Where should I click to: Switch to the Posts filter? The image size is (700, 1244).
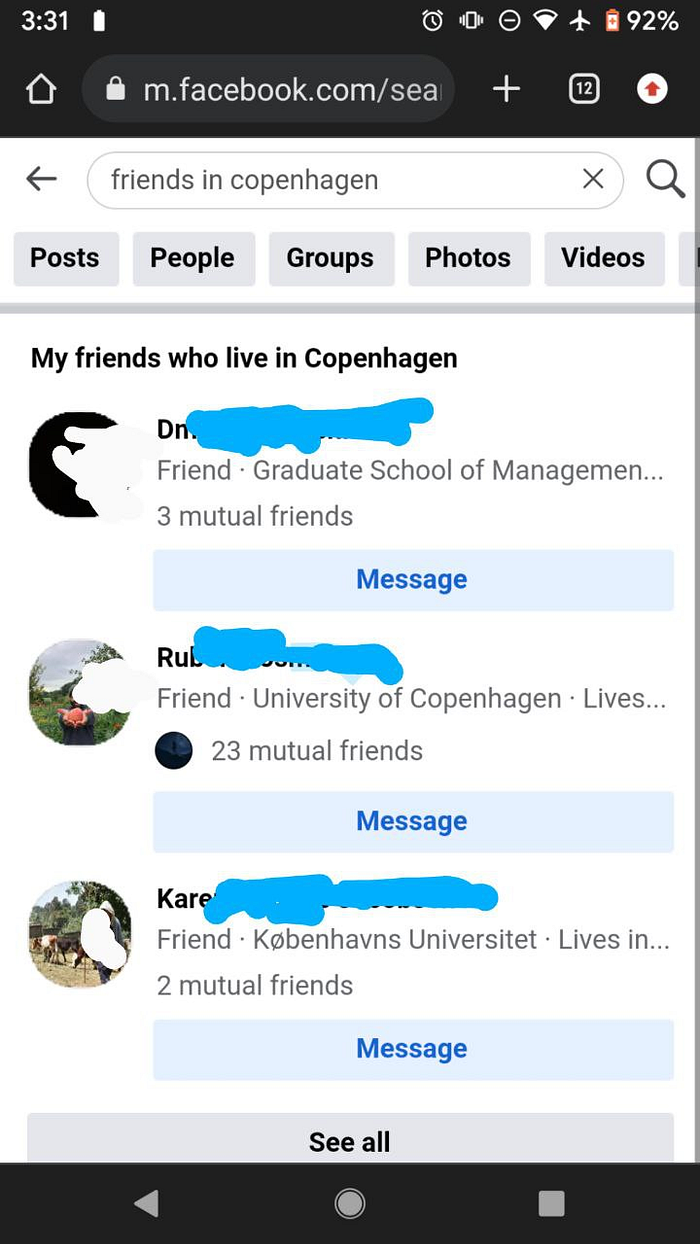[65, 258]
